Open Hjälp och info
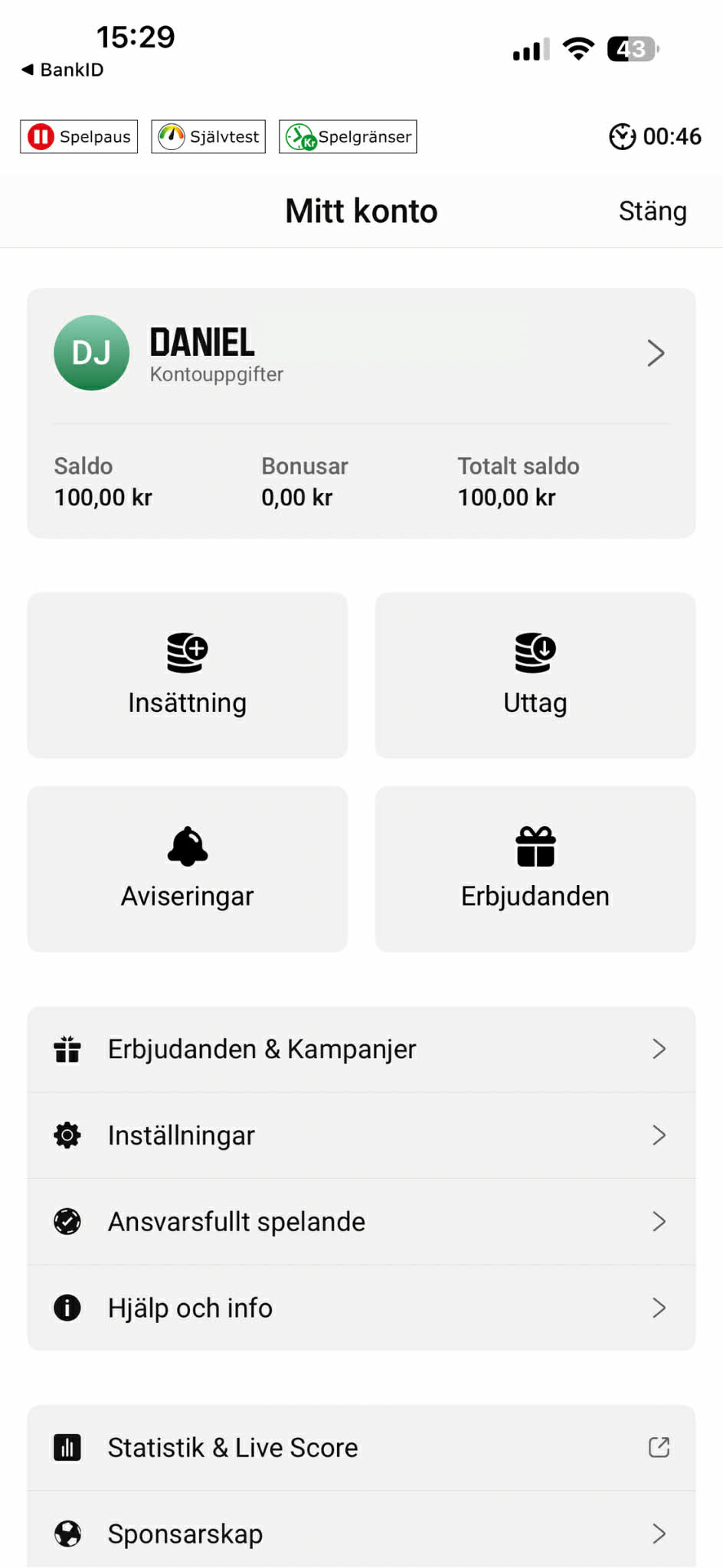 coord(361,1308)
